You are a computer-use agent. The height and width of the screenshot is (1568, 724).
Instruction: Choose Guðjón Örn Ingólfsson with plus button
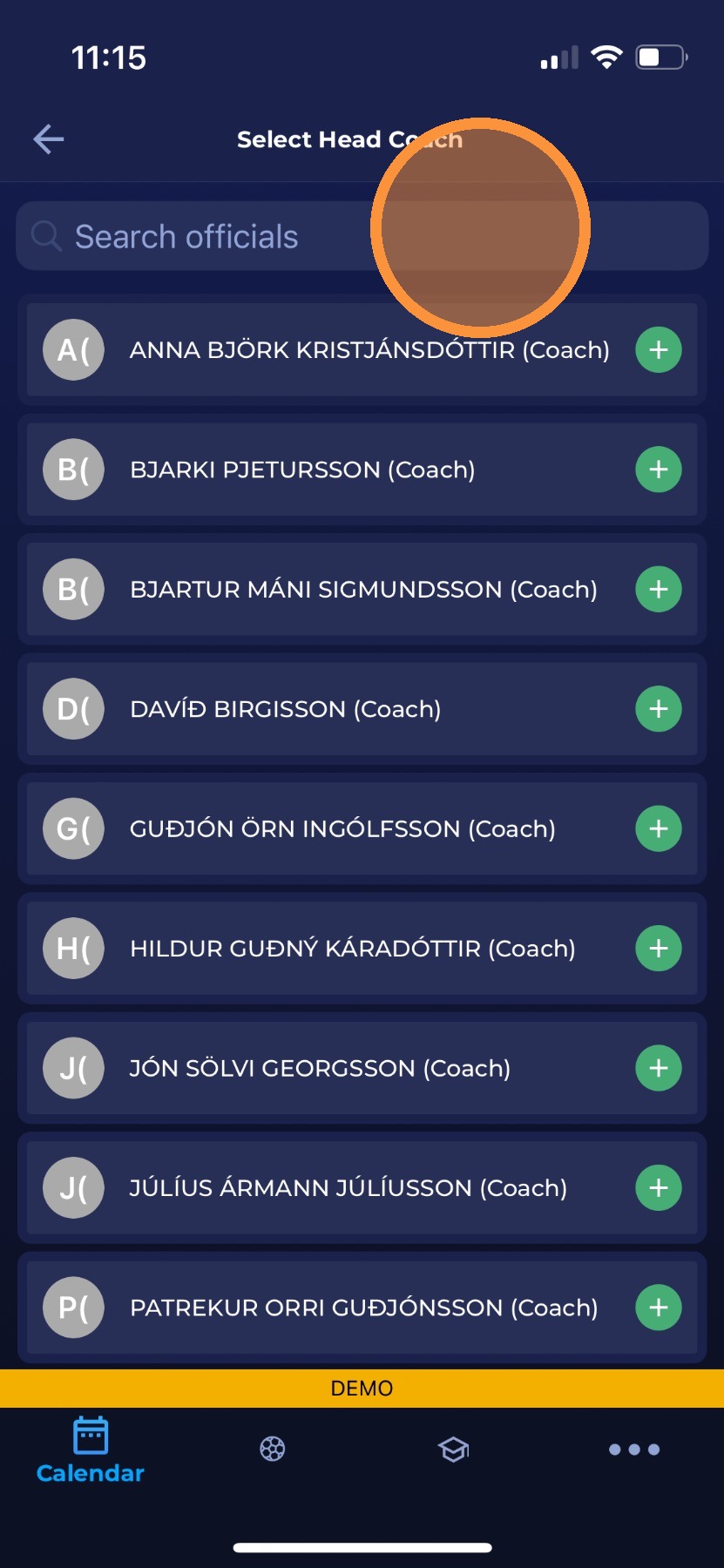click(658, 828)
